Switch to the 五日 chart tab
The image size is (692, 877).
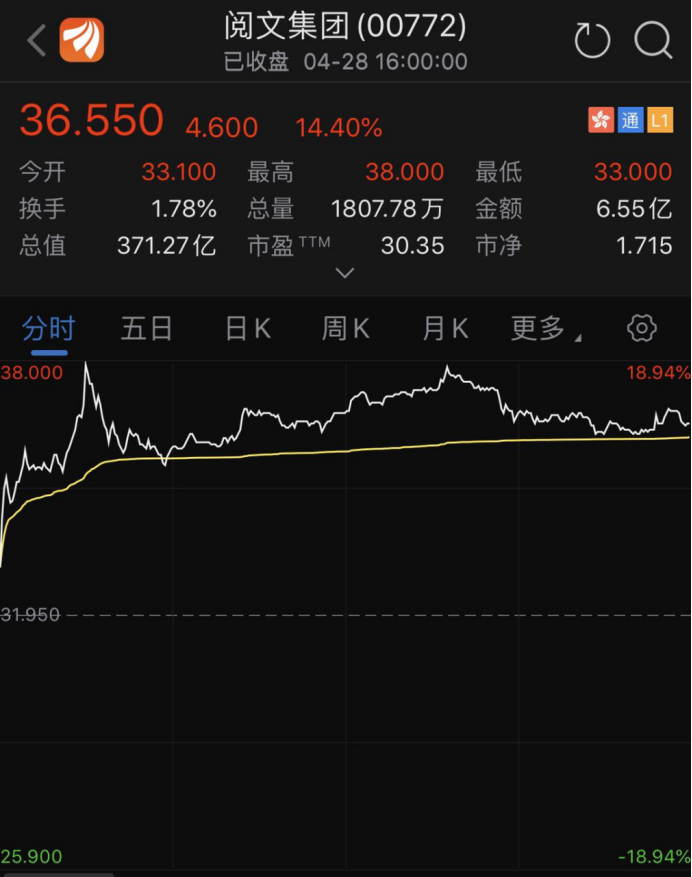[x=146, y=328]
